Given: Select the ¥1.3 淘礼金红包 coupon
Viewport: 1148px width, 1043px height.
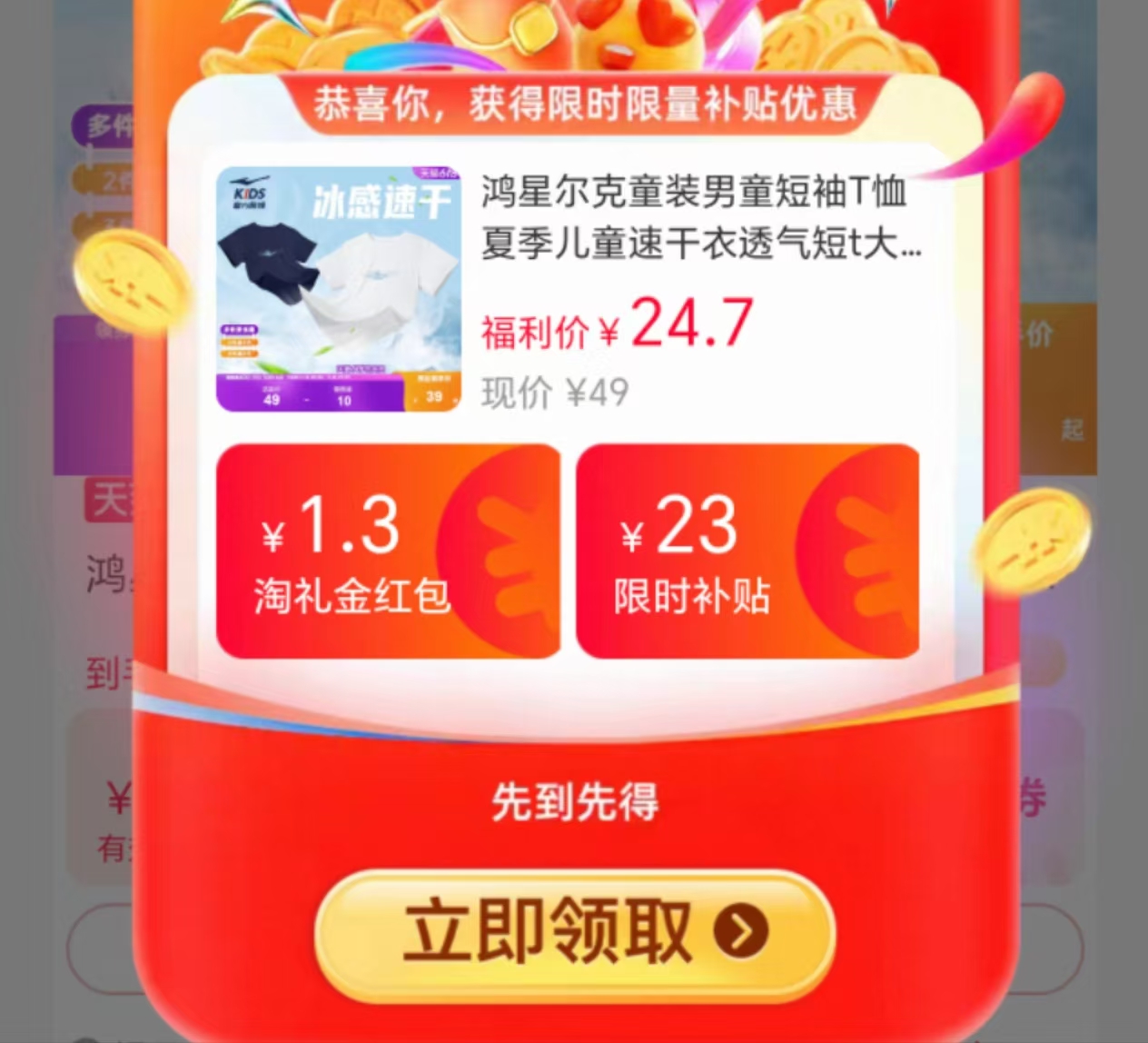Looking at the screenshot, I should tap(388, 551).
